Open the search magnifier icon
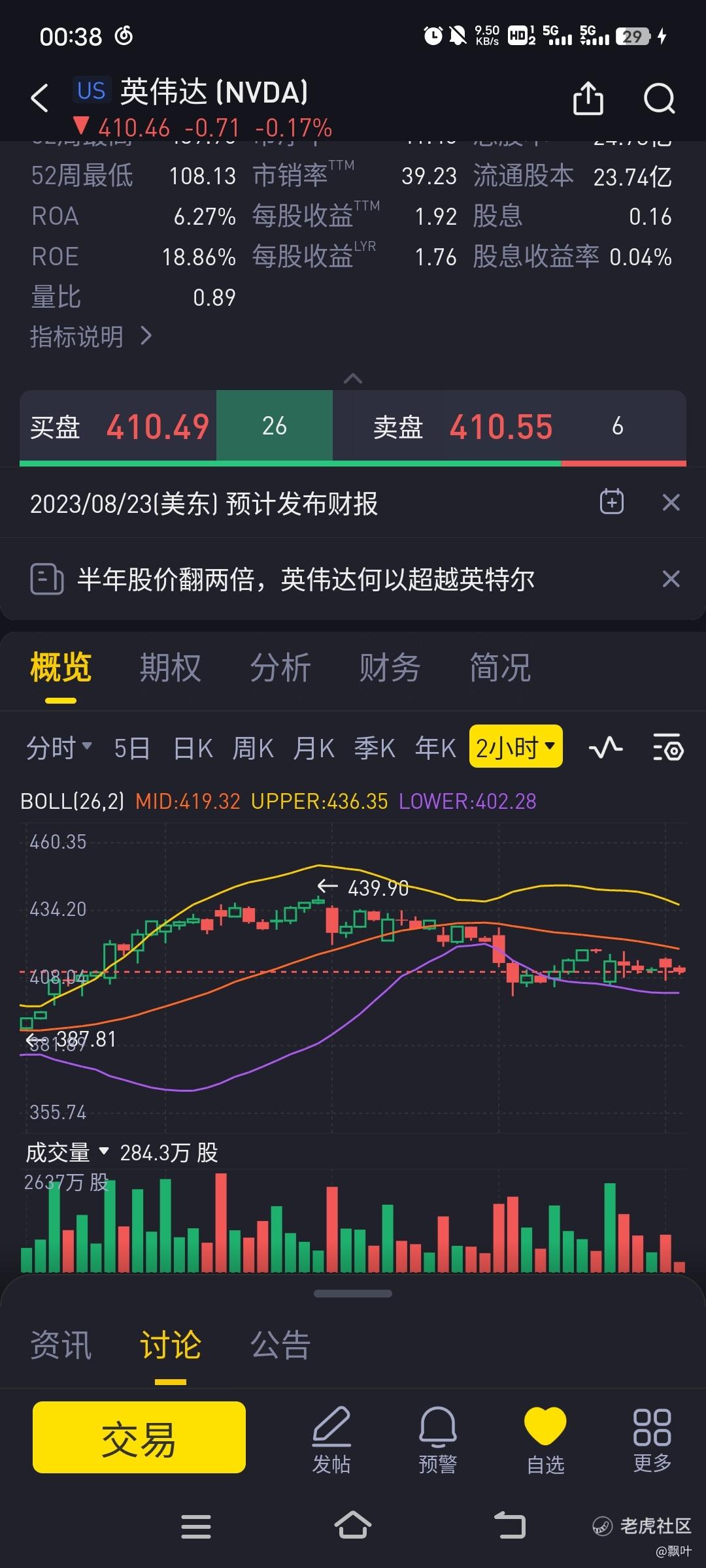The width and height of the screenshot is (706, 1568). pyautogui.click(x=659, y=99)
